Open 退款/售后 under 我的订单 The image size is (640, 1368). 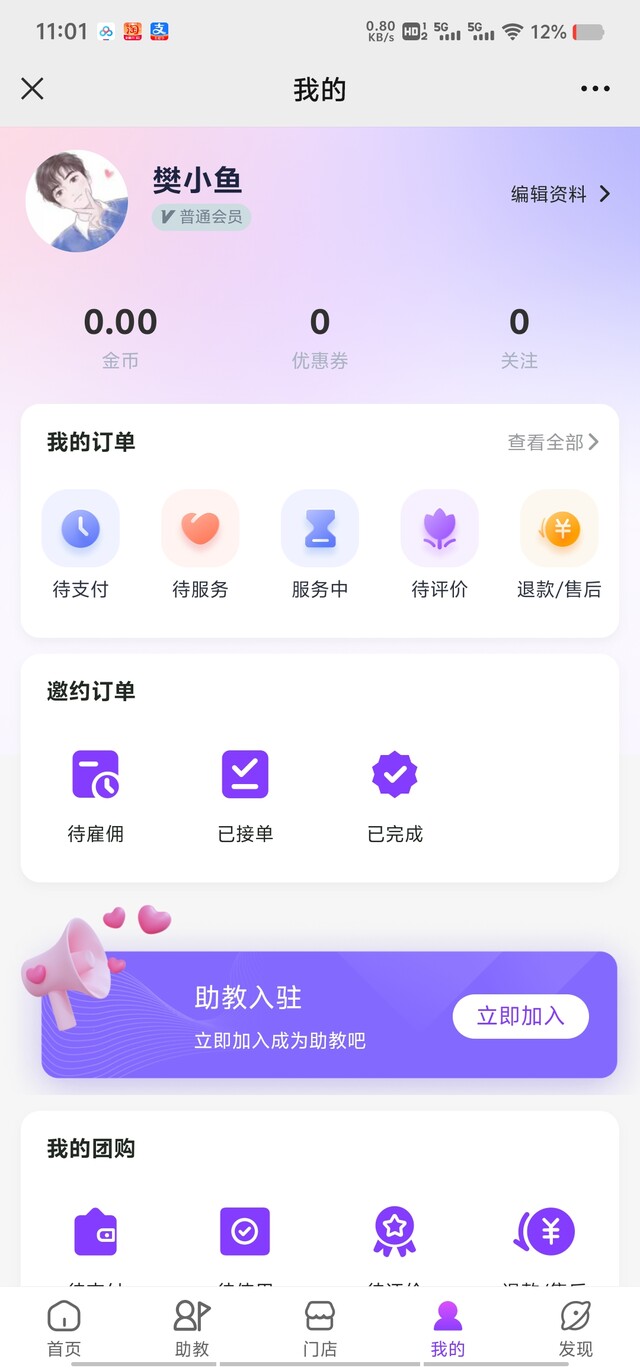559,546
